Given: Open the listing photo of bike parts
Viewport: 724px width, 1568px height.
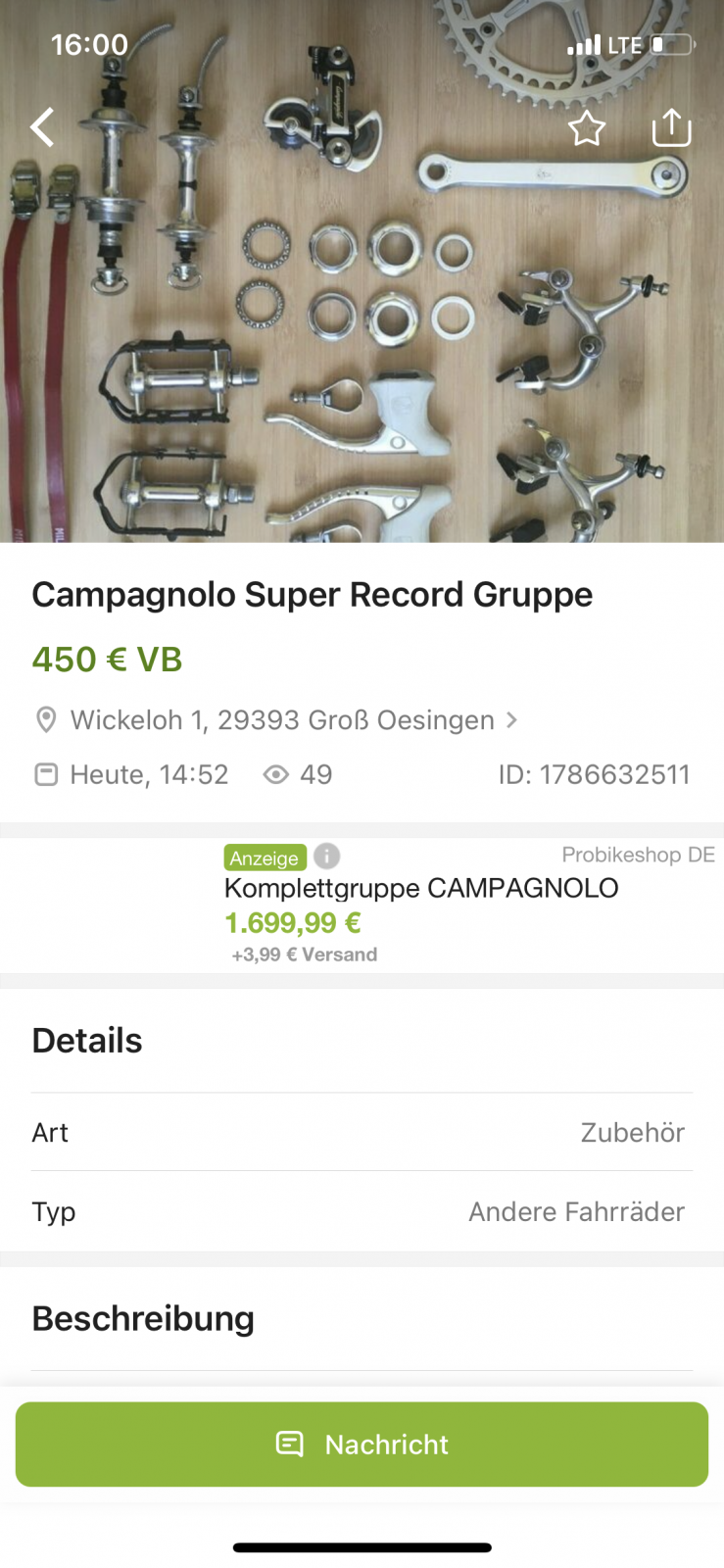Looking at the screenshot, I should 362,323.
